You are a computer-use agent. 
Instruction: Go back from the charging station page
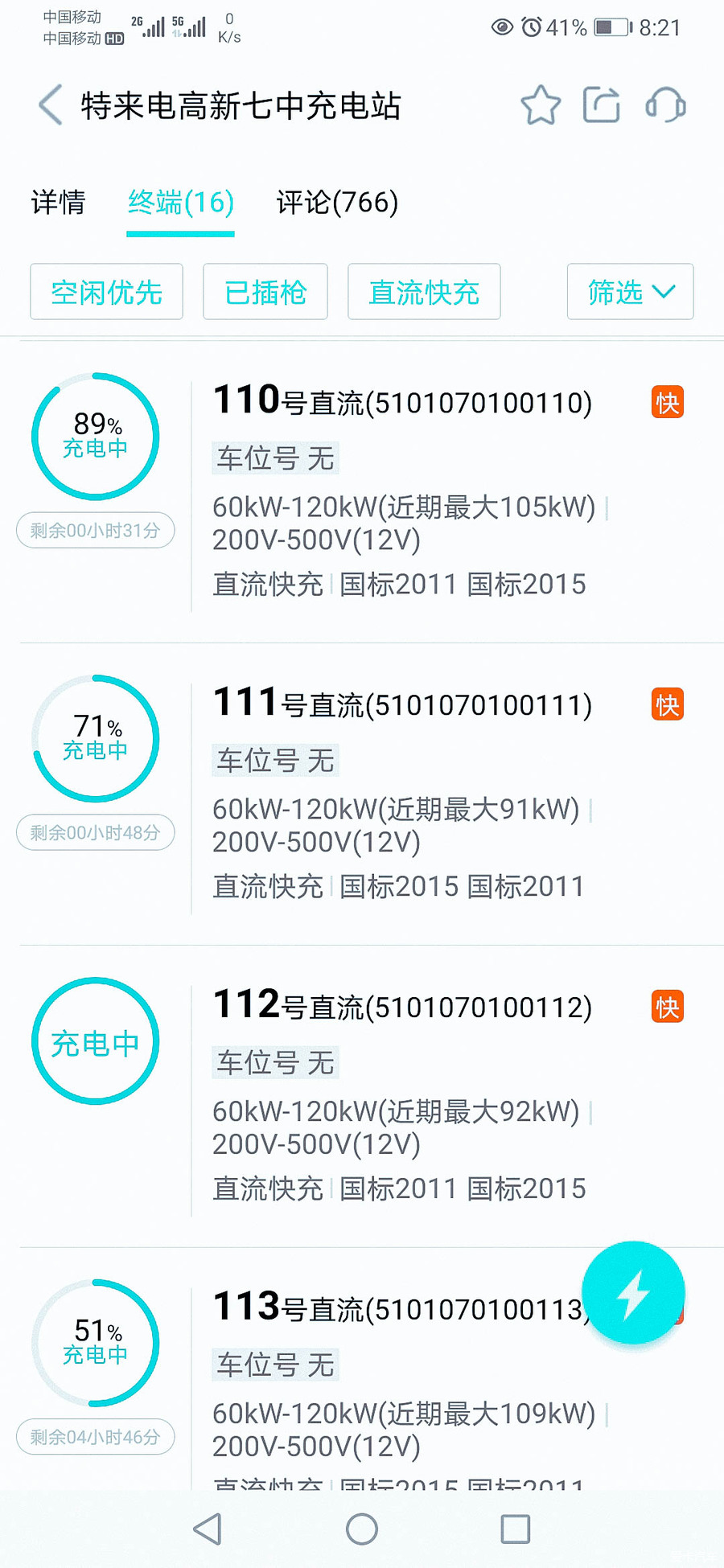[x=51, y=105]
